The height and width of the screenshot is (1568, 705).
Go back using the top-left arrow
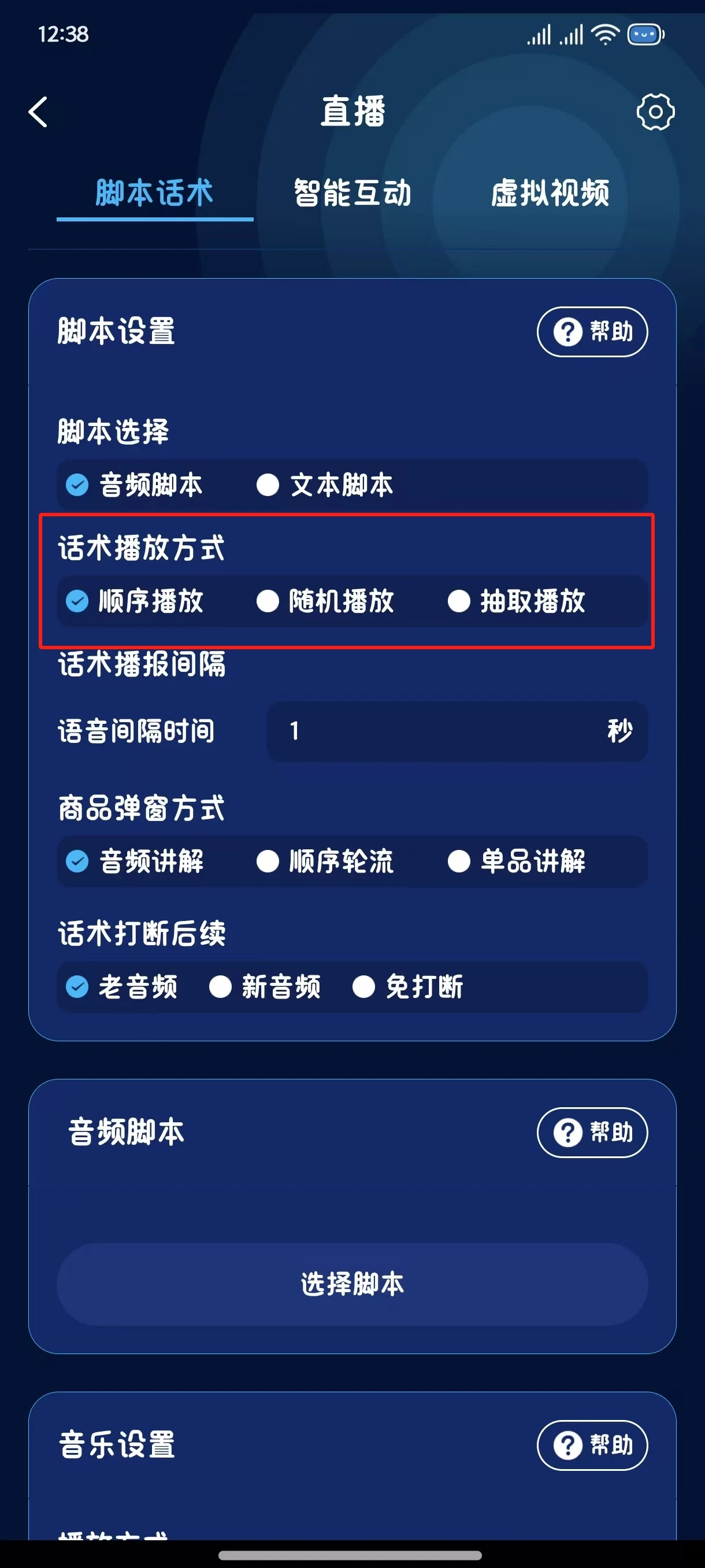[38, 112]
